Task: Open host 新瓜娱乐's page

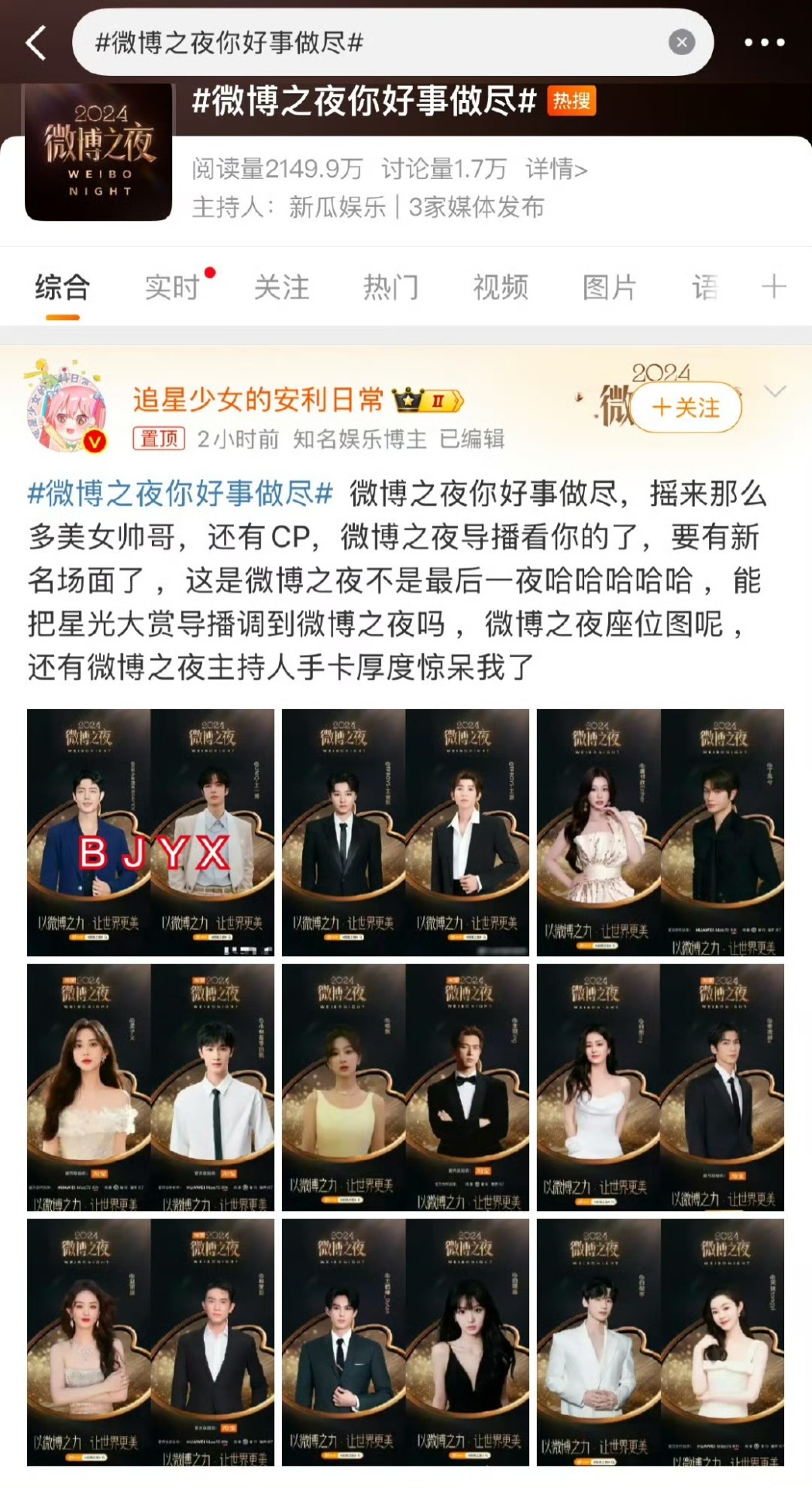Action: pyautogui.click(x=337, y=207)
